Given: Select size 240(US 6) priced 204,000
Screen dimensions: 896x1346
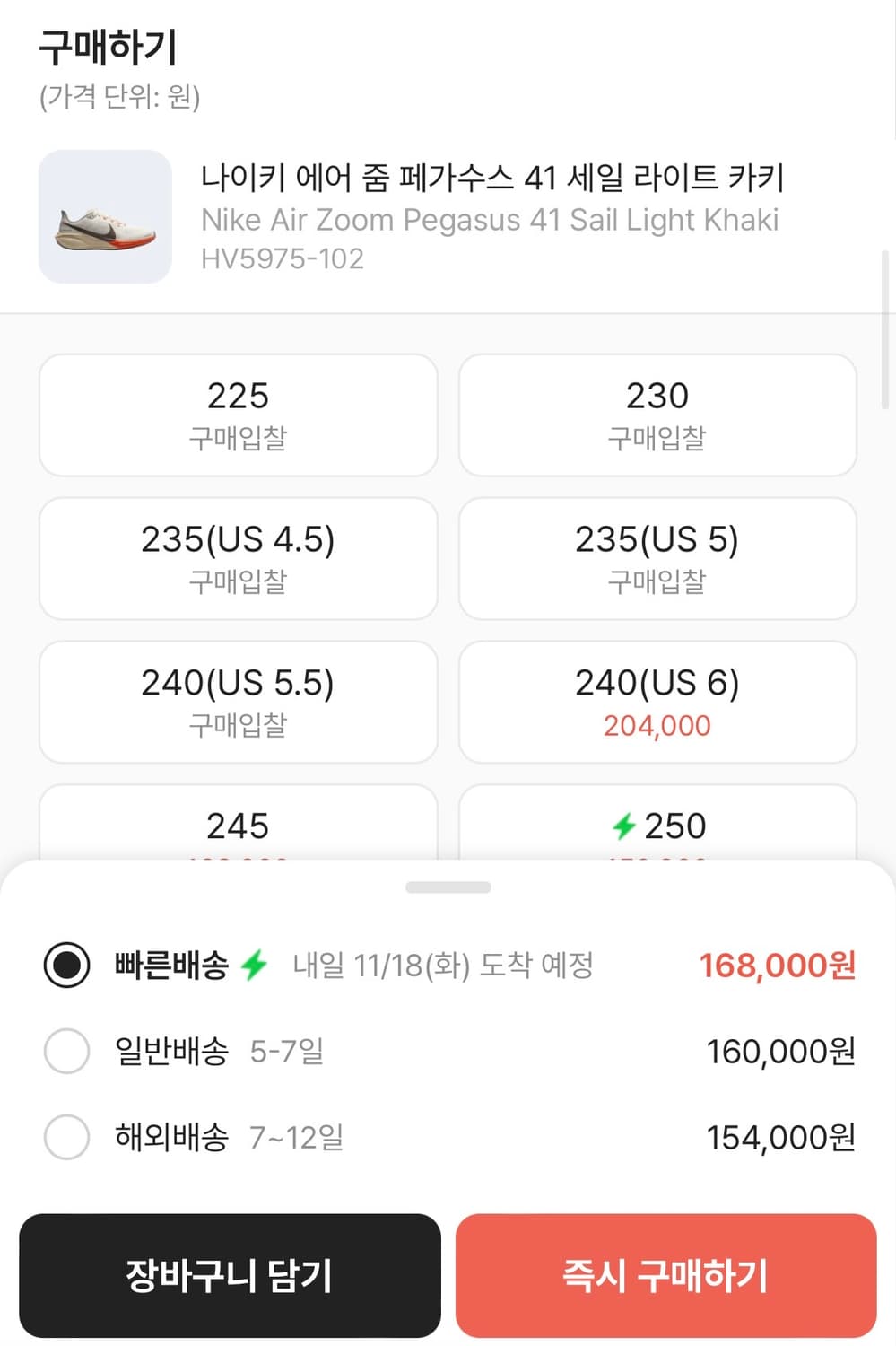Looking at the screenshot, I should 657,702.
